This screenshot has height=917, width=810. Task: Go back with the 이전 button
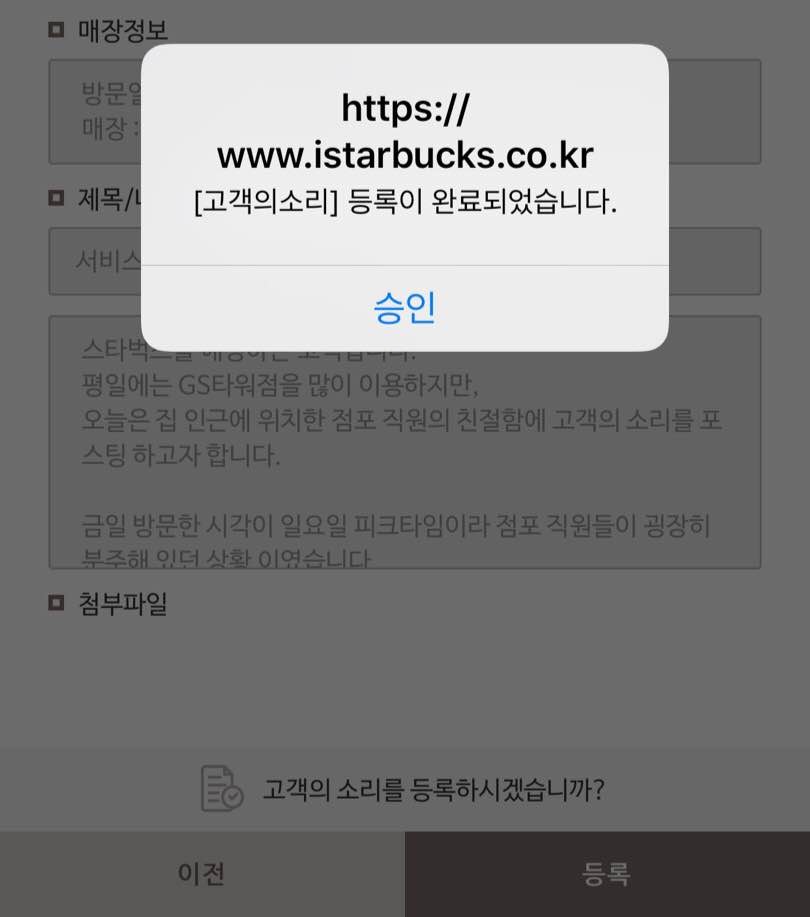coord(201,874)
